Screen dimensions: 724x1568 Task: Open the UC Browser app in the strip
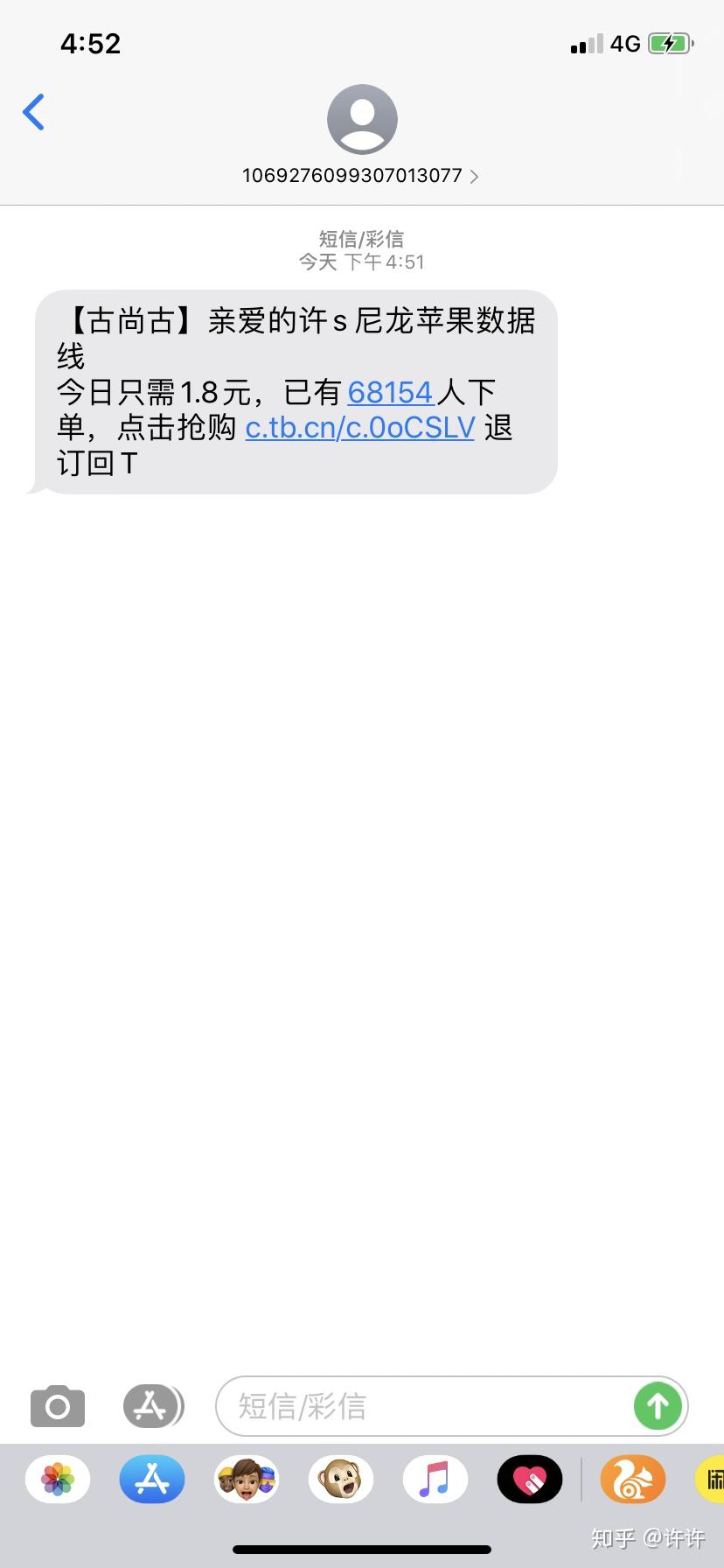(x=632, y=1480)
